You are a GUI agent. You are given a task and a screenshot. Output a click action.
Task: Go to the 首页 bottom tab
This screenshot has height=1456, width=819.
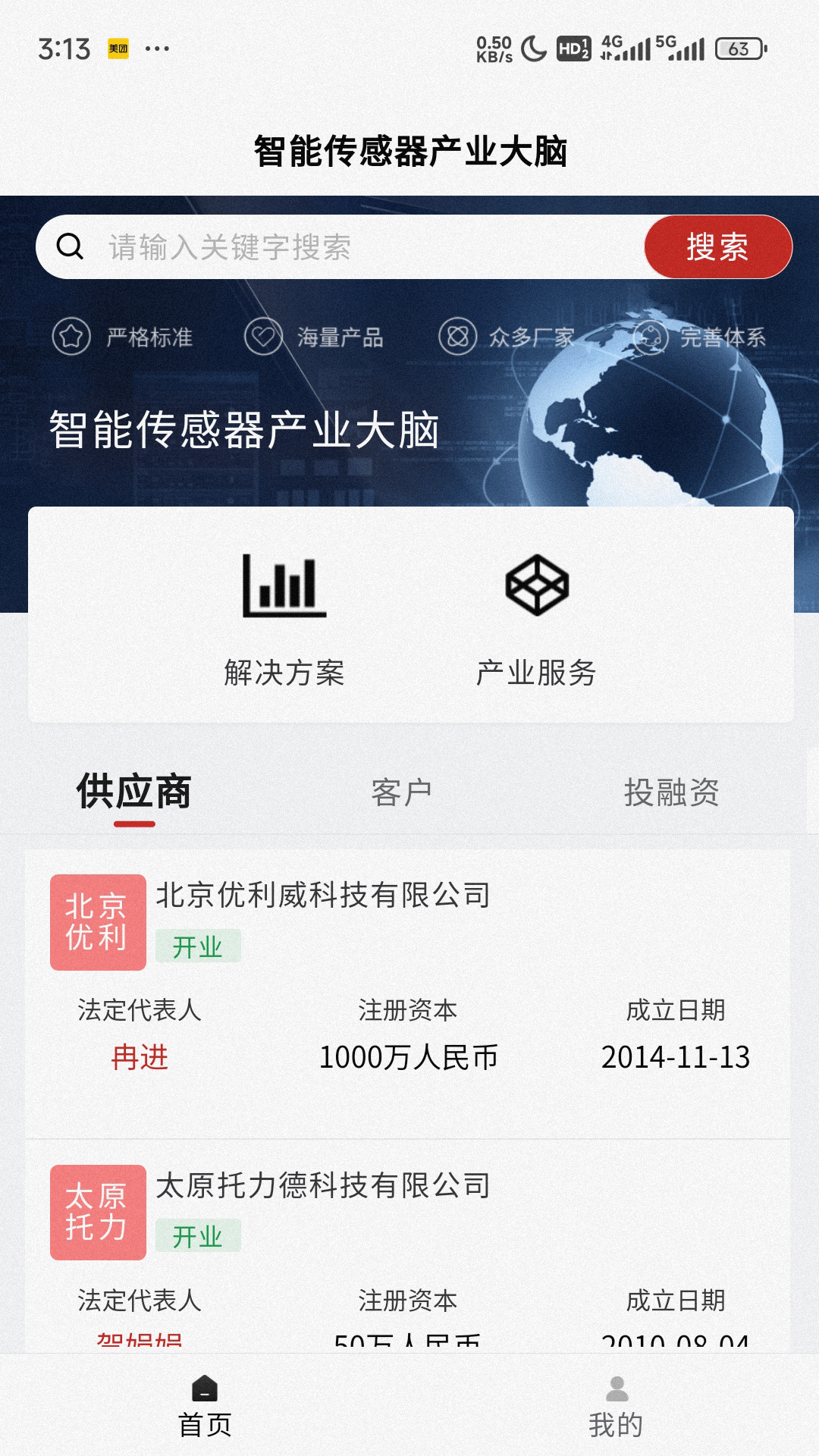[205, 1406]
